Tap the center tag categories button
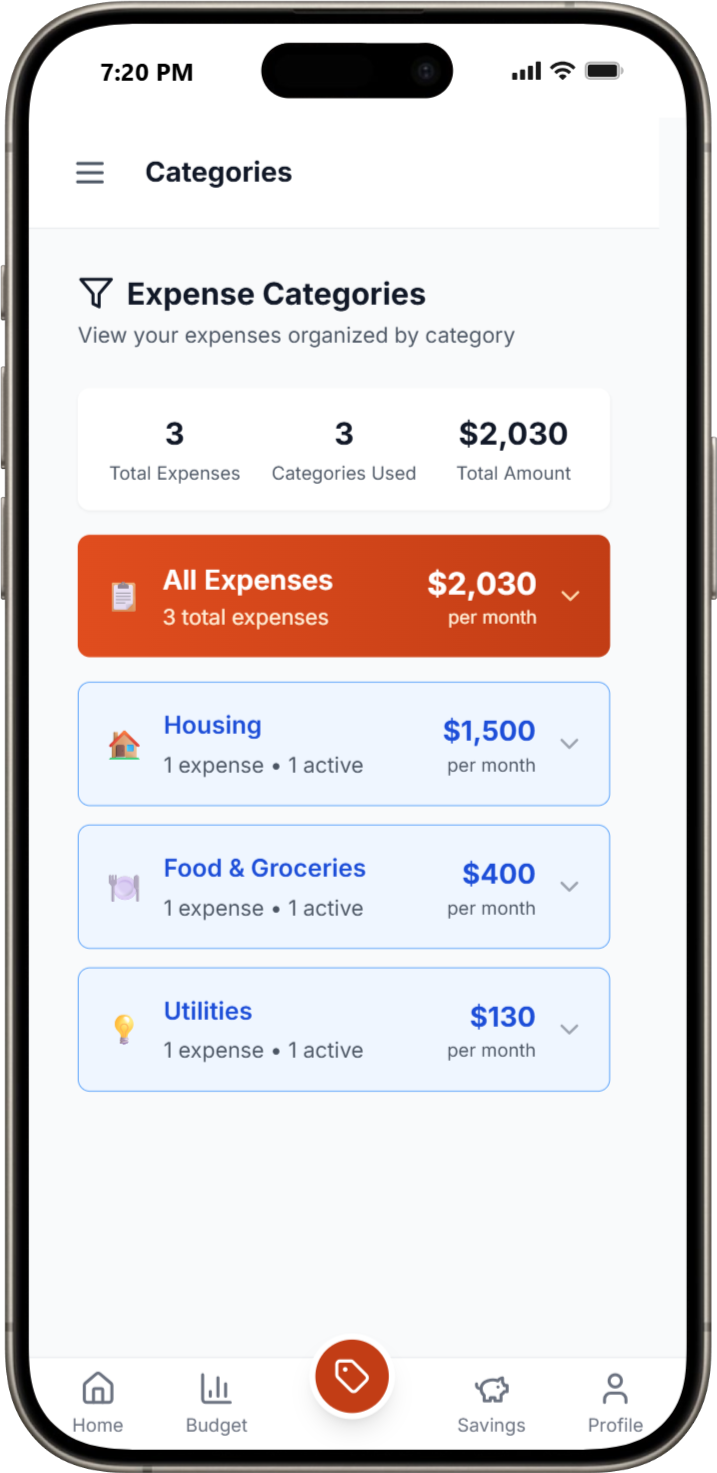This screenshot has height=1473, width=717. tap(352, 1377)
